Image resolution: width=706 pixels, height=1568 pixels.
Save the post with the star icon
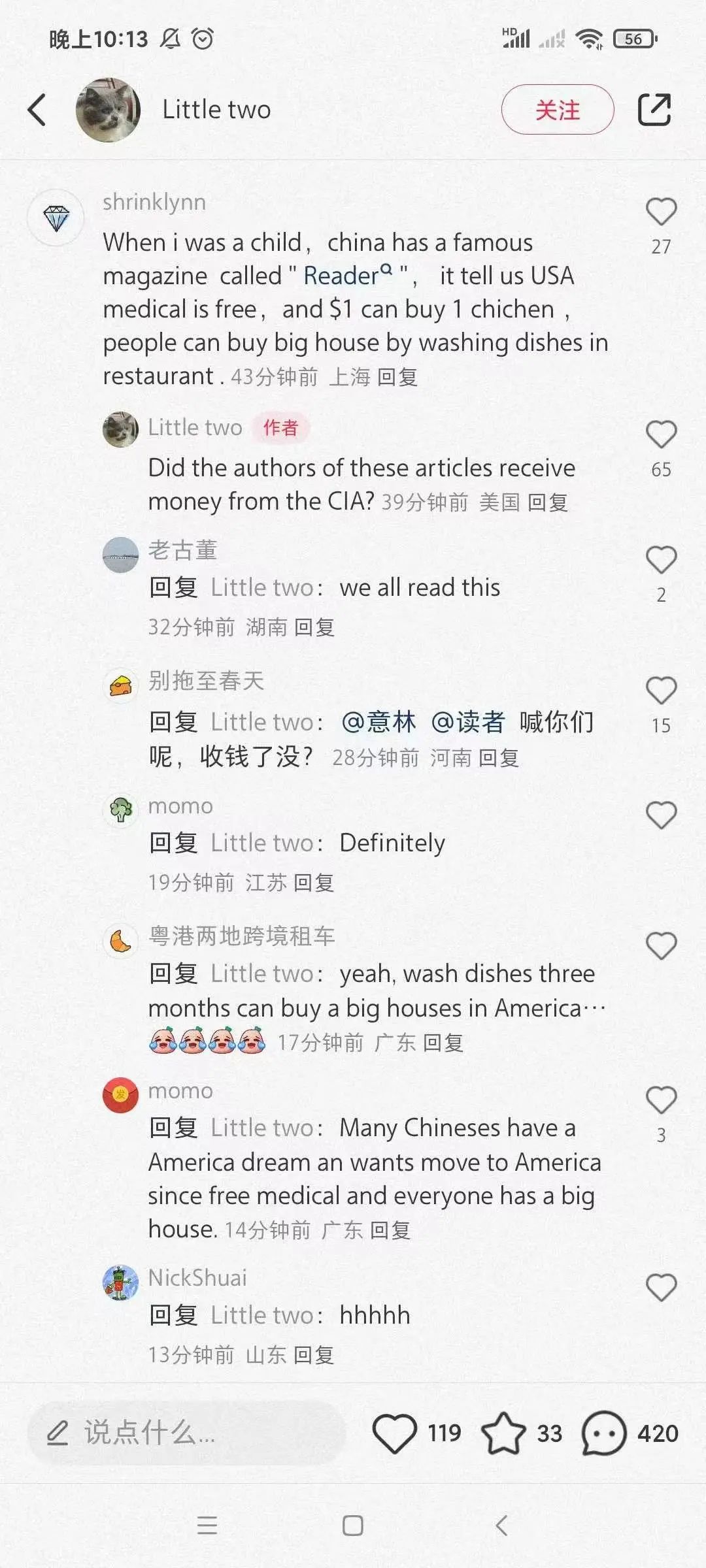click(x=503, y=1433)
